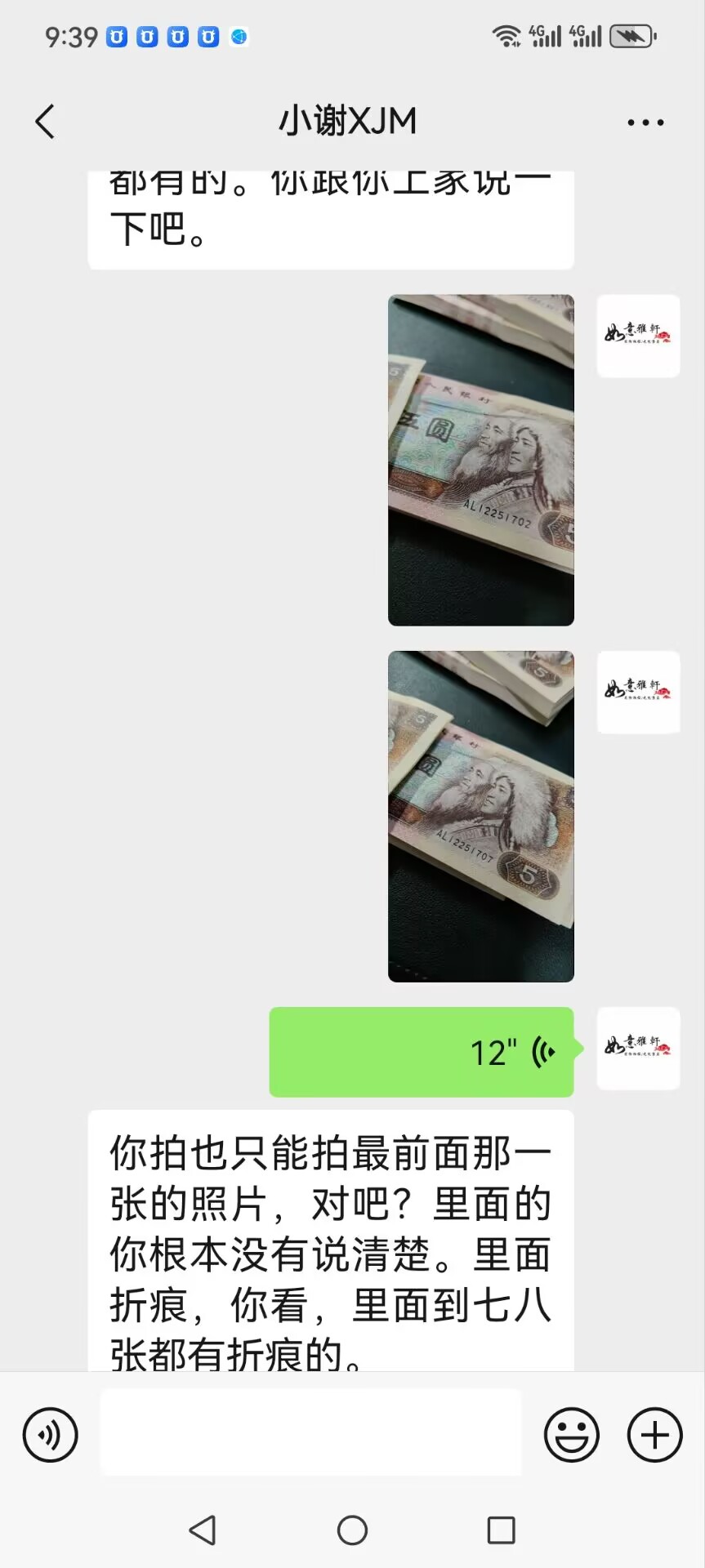Viewport: 705px width, 1568px height.
Task: Switch to voice input mode
Action: [51, 1435]
